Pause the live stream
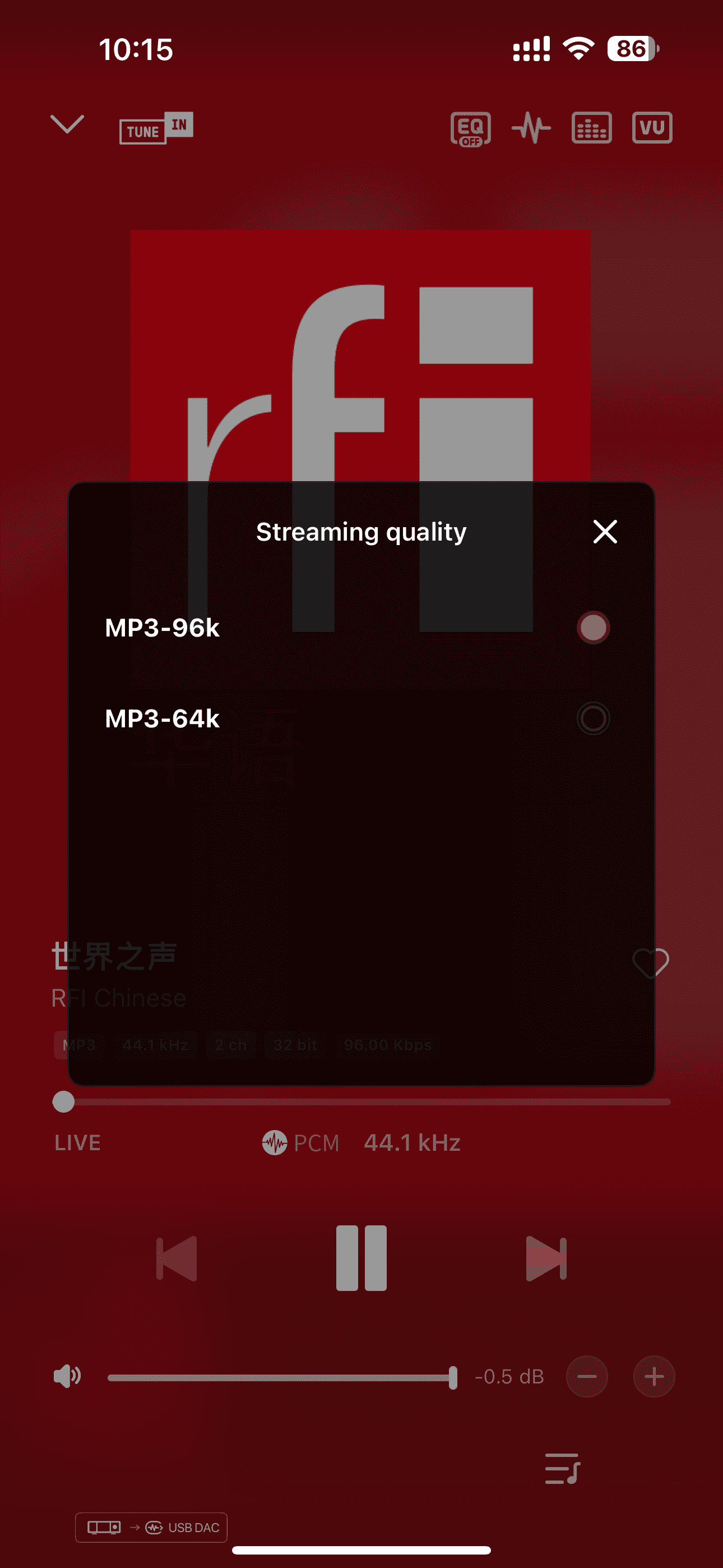The width and height of the screenshot is (723, 1568). pyautogui.click(x=361, y=1258)
